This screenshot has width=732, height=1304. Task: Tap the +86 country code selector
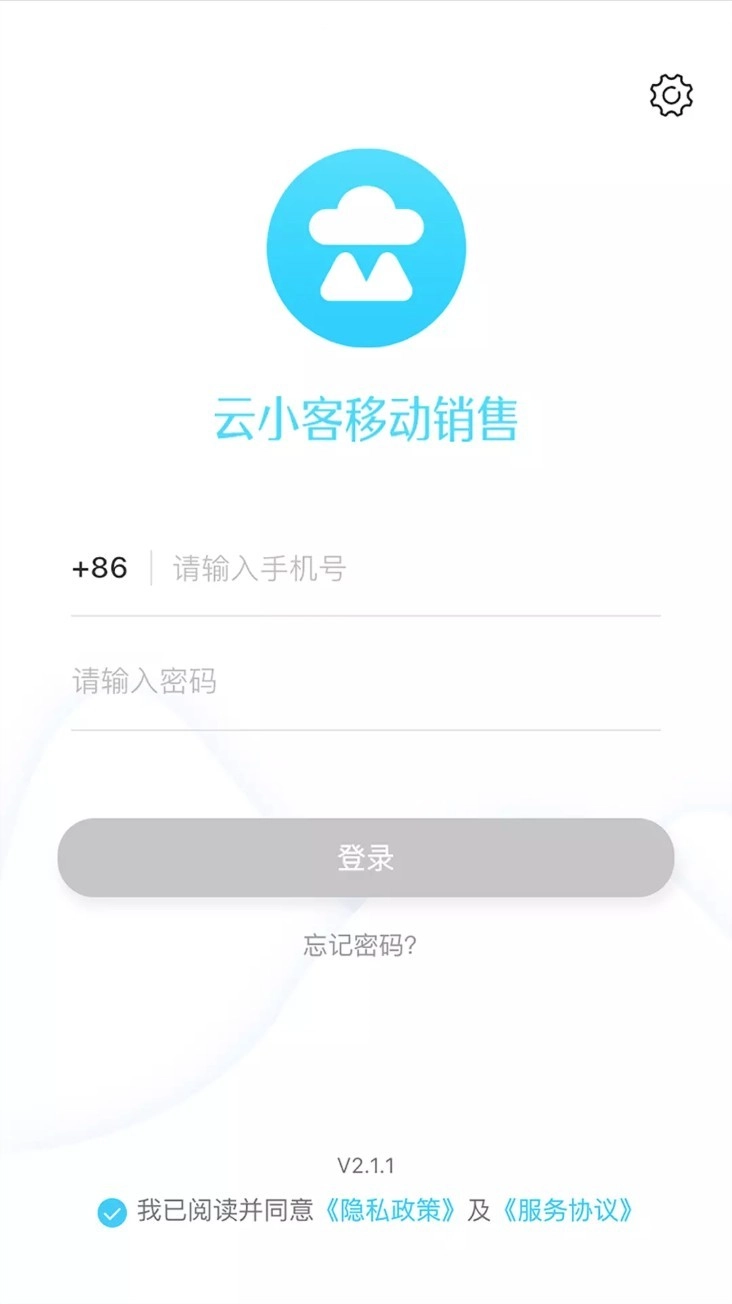(x=100, y=569)
